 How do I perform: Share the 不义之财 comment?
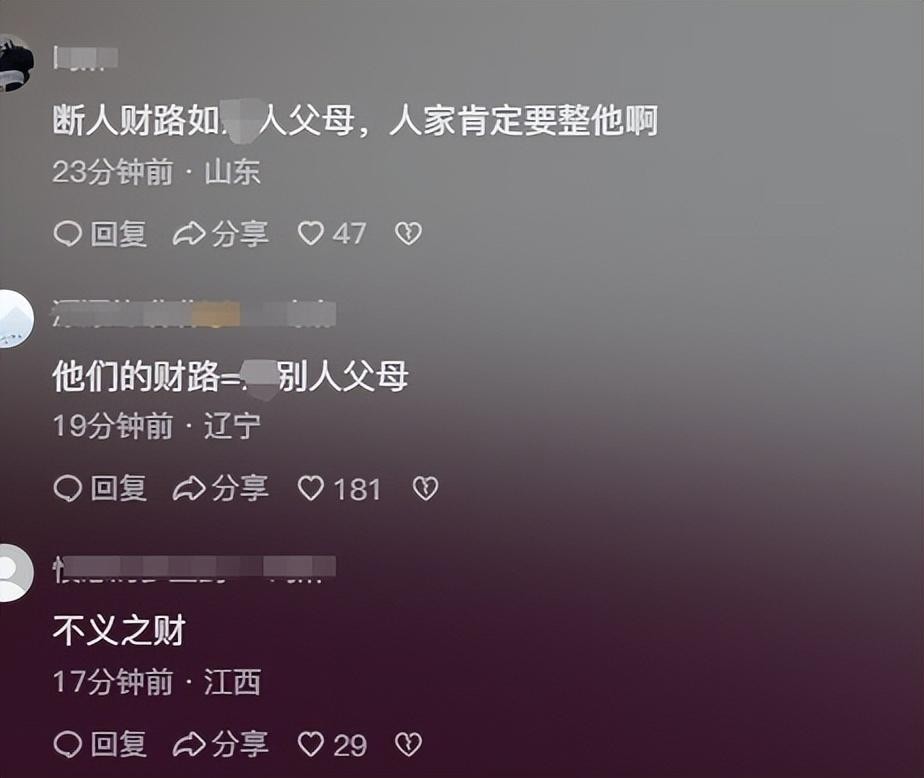[x=221, y=744]
